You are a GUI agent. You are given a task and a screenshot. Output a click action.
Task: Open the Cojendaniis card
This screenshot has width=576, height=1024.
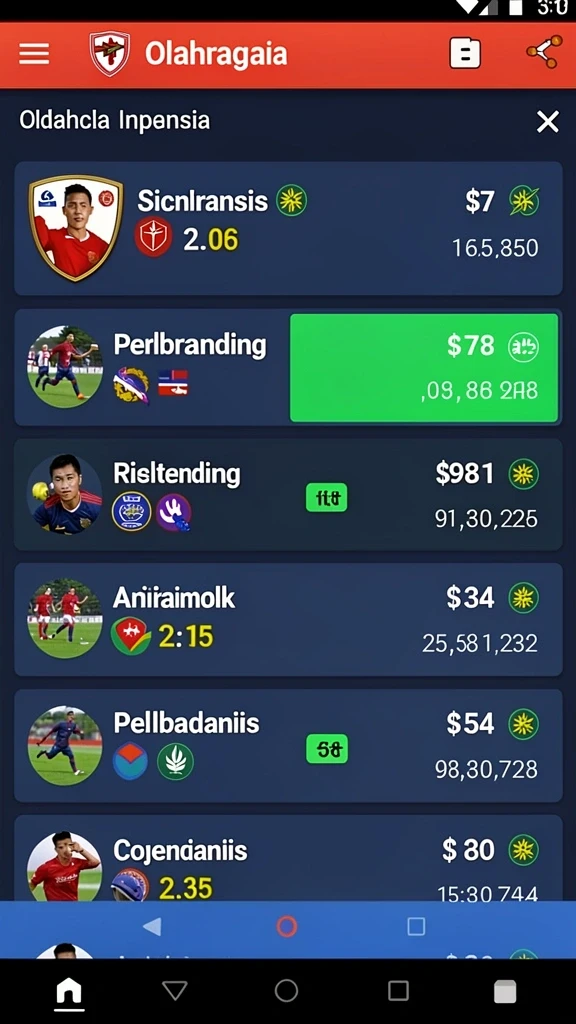[288, 858]
